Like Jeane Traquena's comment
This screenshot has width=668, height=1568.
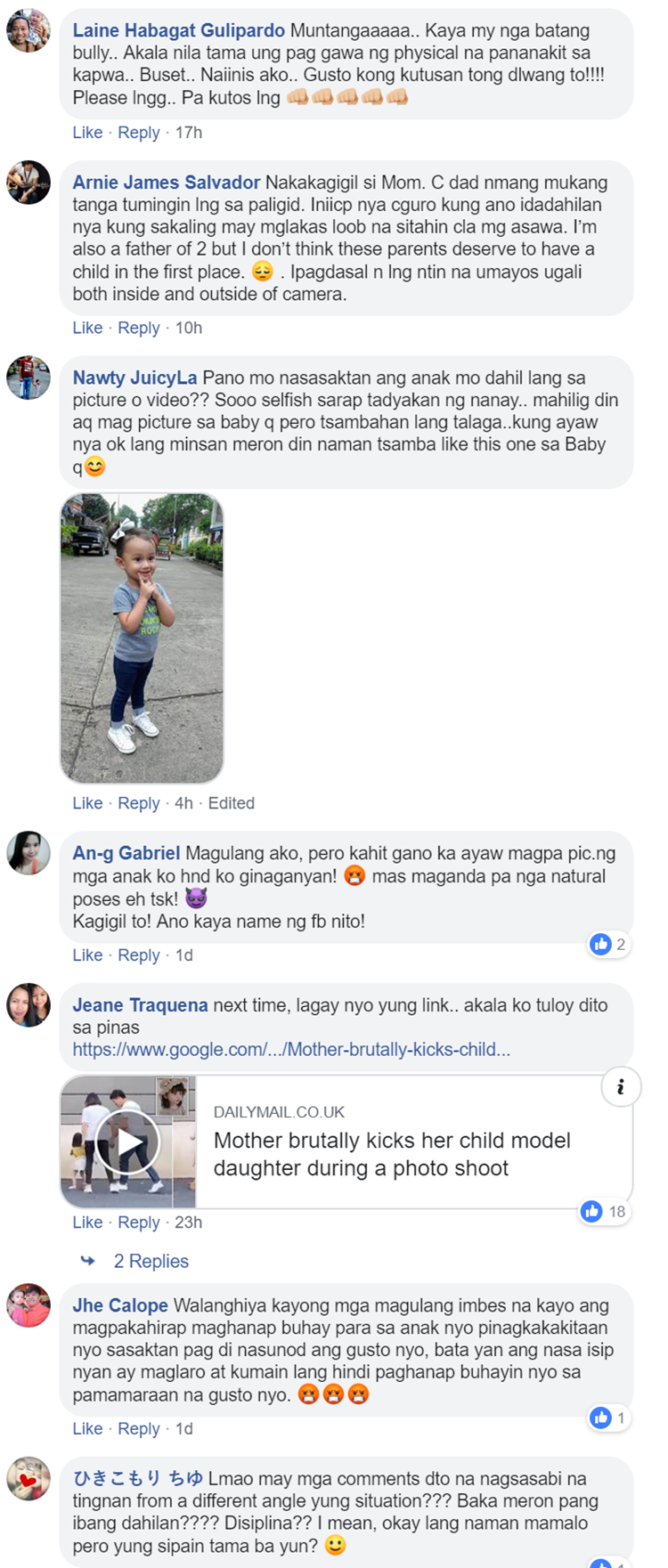pyautogui.click(x=87, y=1223)
